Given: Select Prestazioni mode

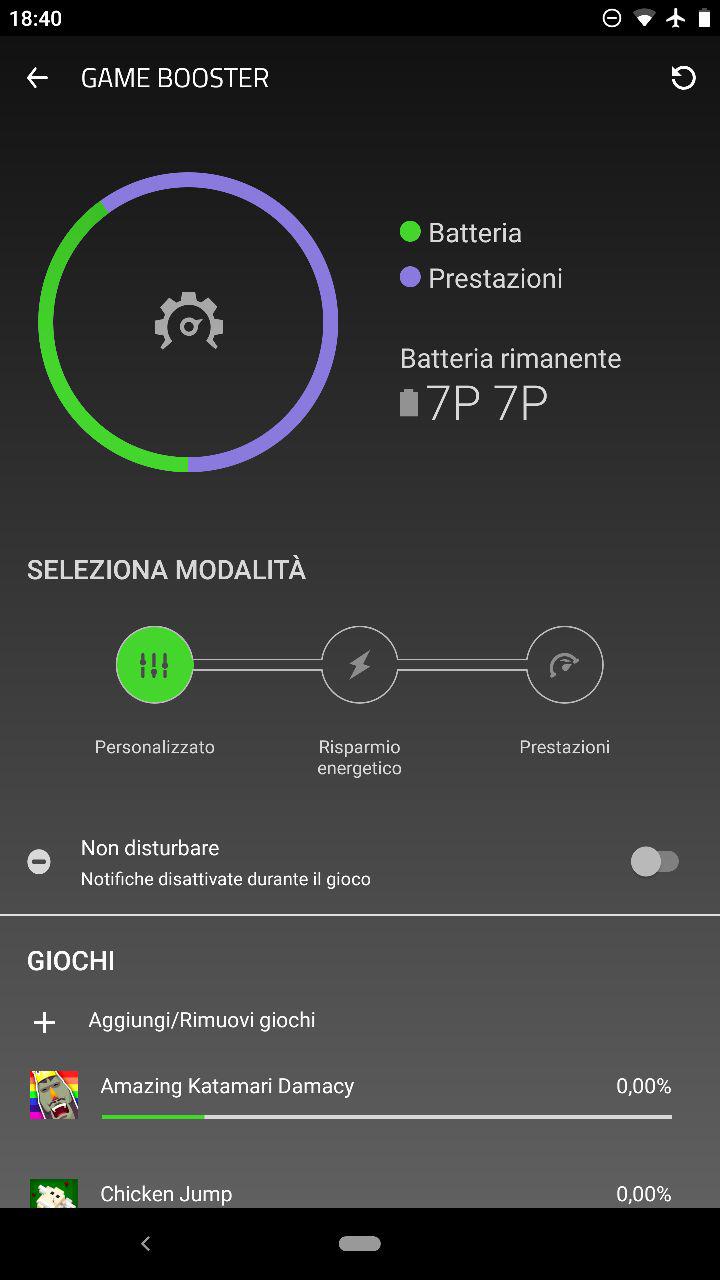Looking at the screenshot, I should [x=565, y=665].
